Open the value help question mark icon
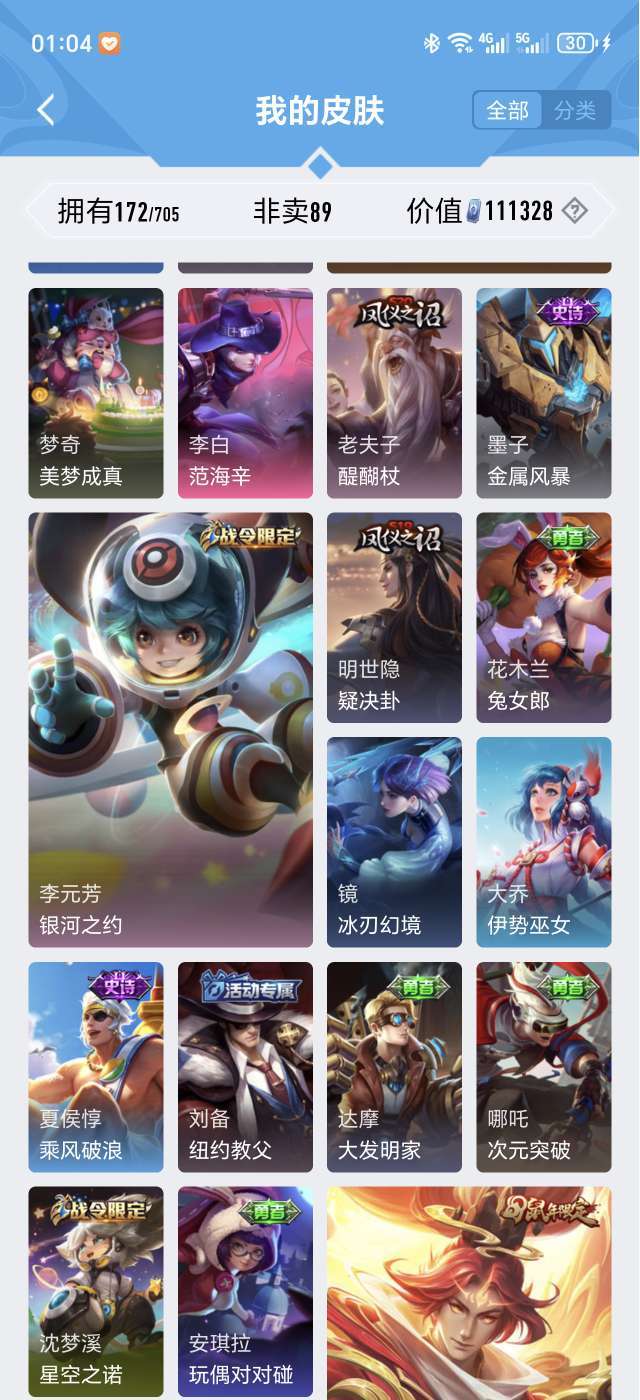Viewport: 640px width, 1400px height. pos(574,211)
